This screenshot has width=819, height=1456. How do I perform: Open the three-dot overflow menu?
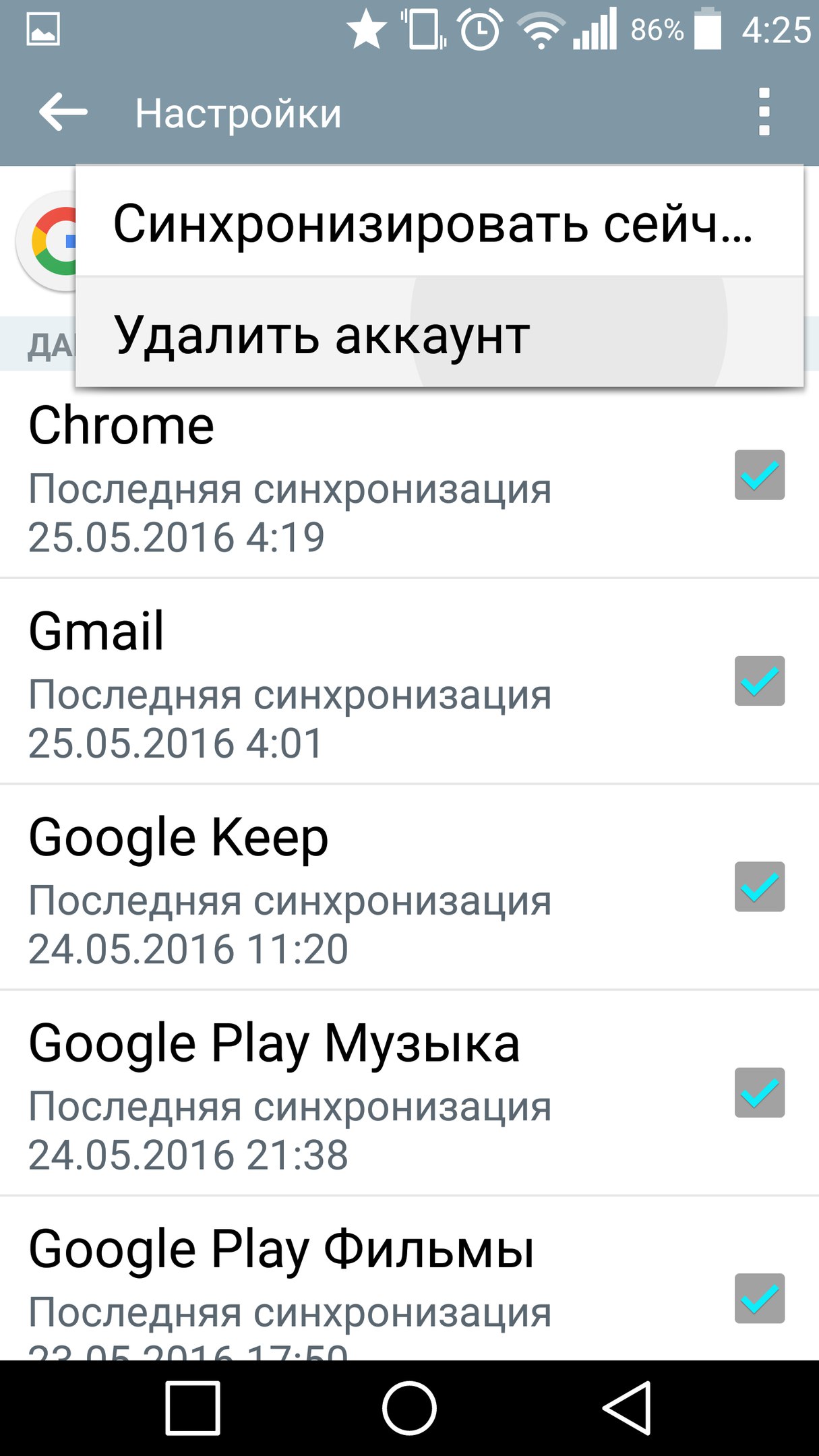pyautogui.click(x=764, y=112)
